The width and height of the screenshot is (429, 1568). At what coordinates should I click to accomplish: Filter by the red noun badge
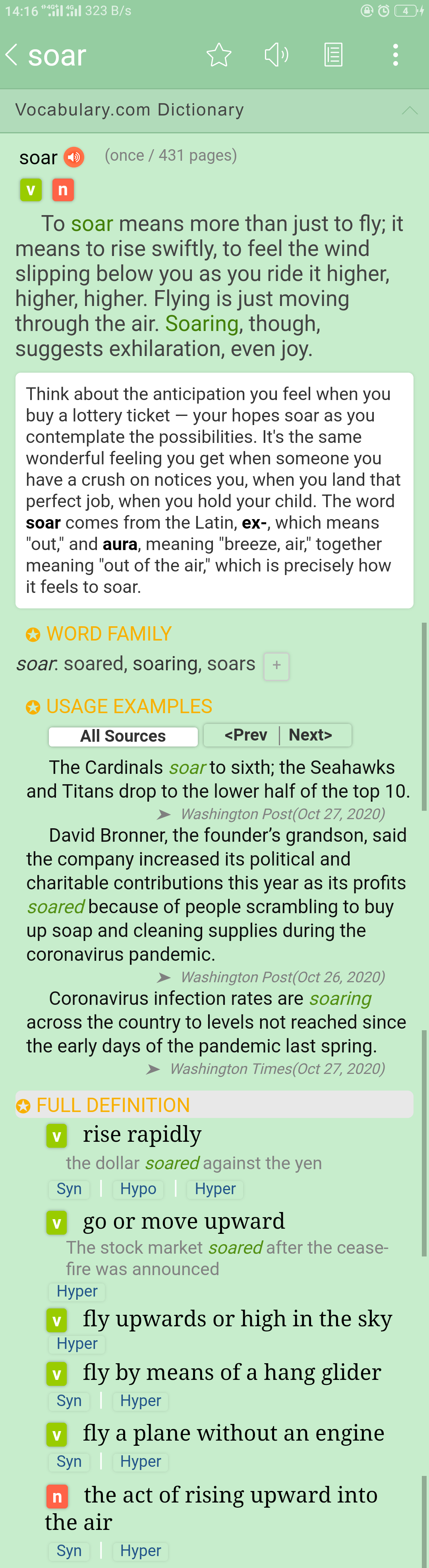point(63,190)
